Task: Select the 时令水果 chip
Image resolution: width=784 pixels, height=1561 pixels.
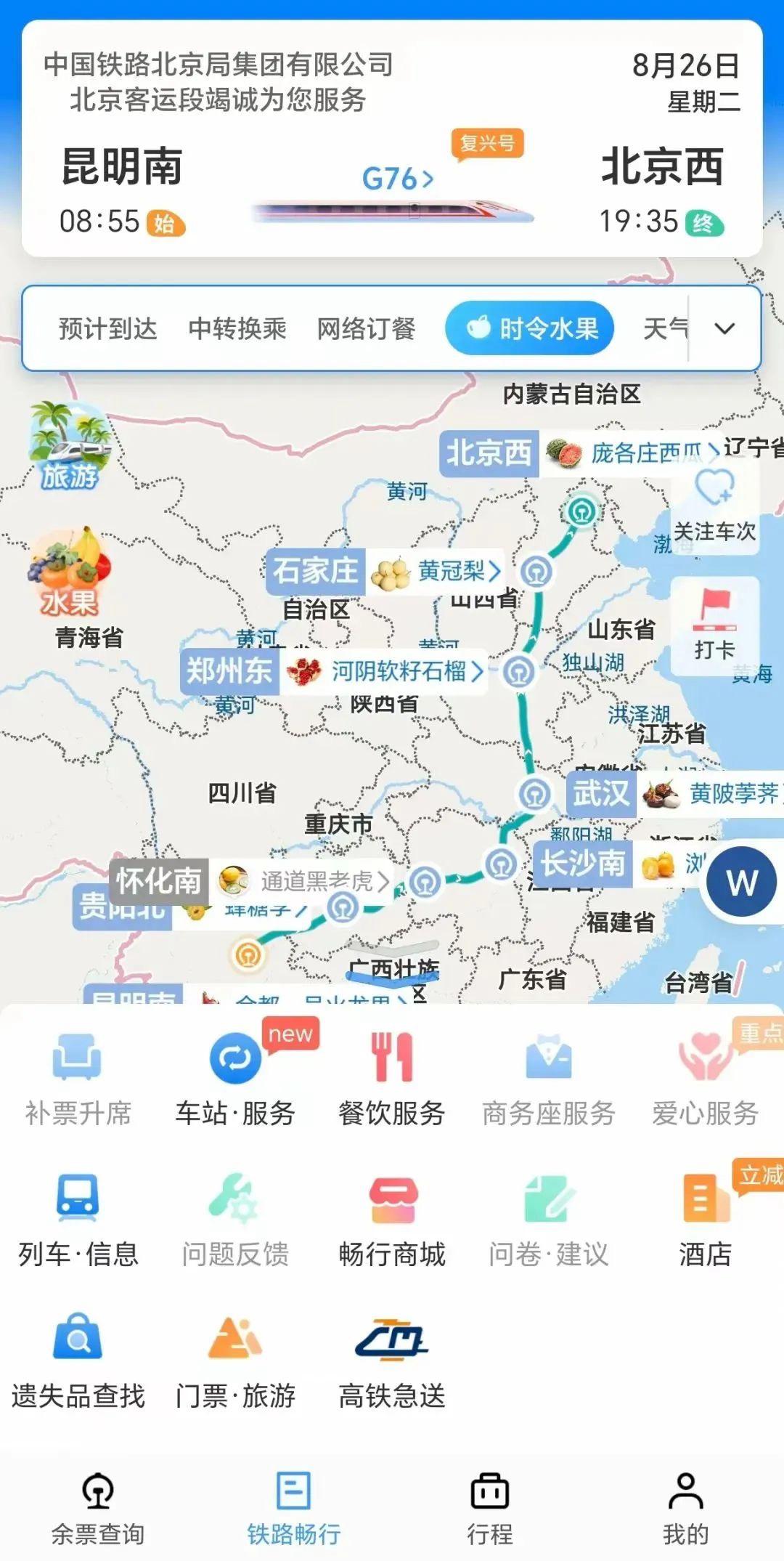Action: pos(530,328)
